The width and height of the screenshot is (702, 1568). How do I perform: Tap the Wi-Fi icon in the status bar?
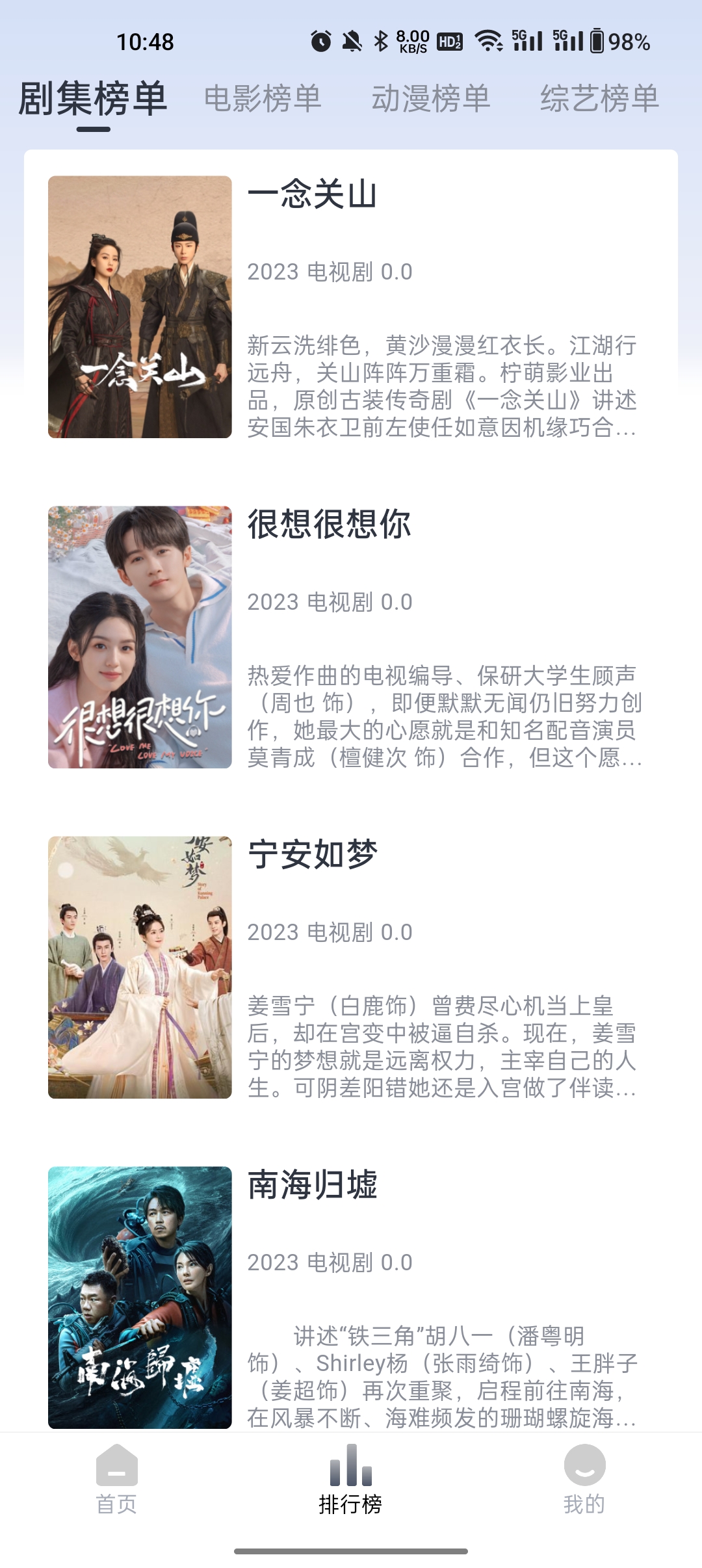click(488, 40)
